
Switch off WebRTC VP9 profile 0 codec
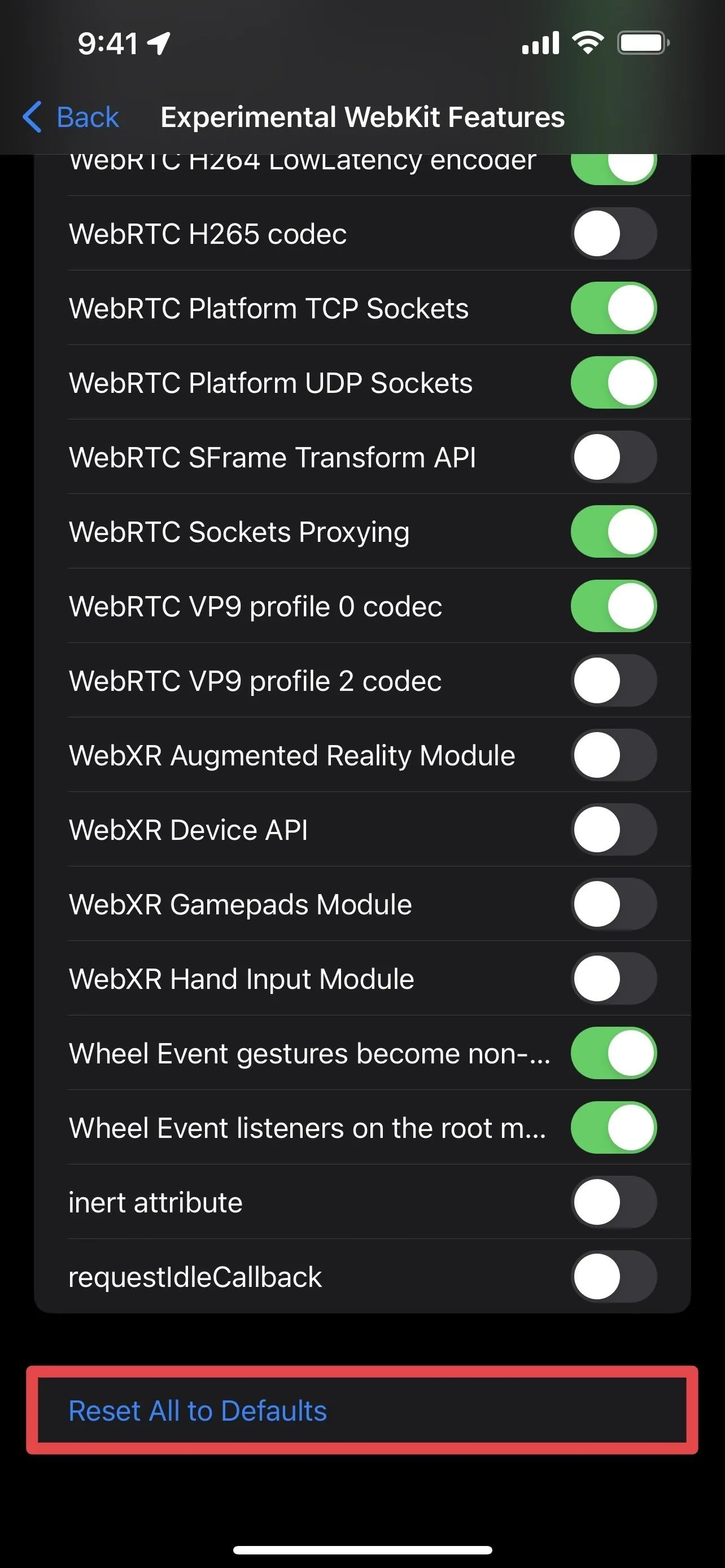(x=614, y=606)
